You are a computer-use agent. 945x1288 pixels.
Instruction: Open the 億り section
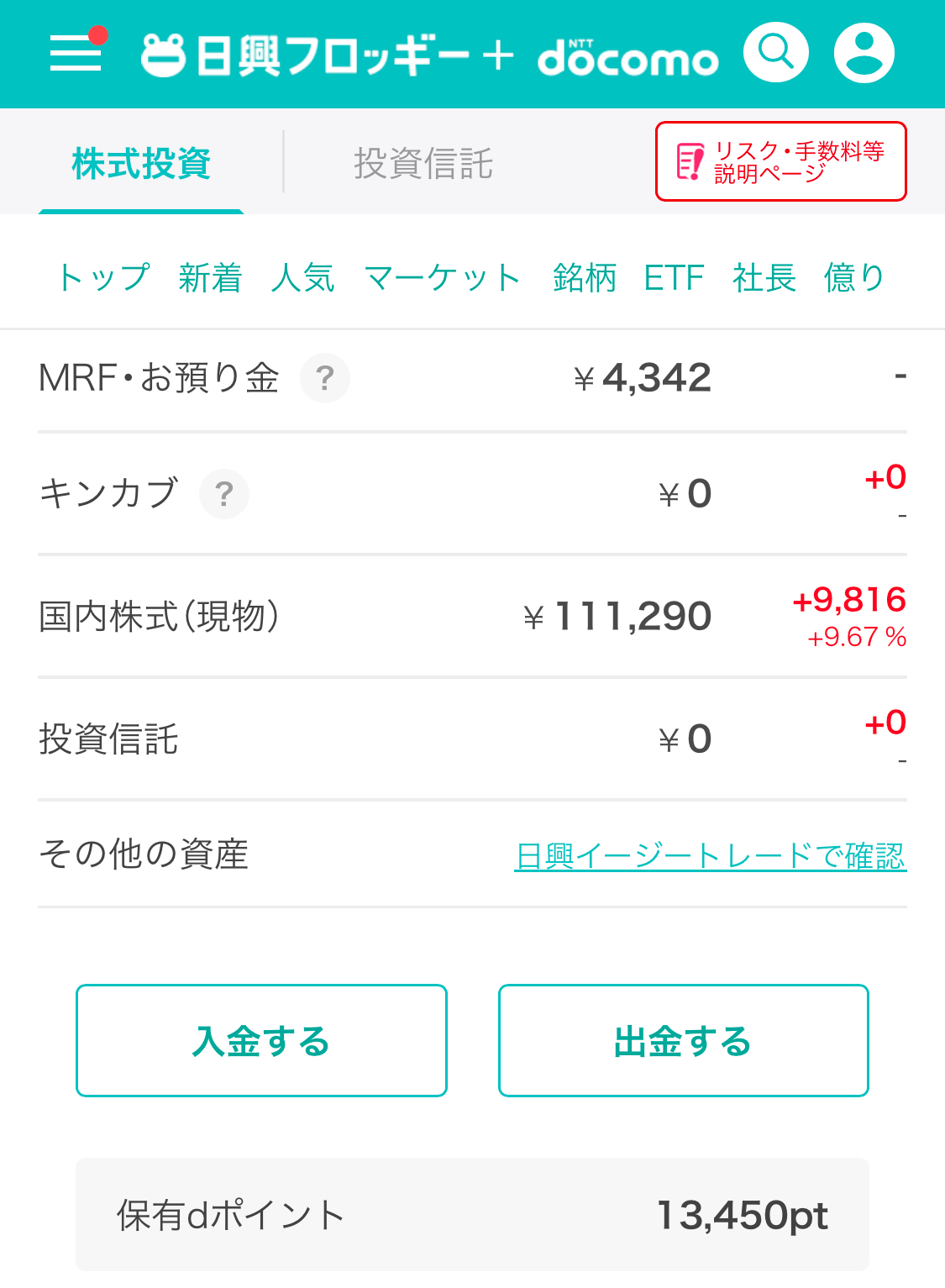click(x=854, y=277)
